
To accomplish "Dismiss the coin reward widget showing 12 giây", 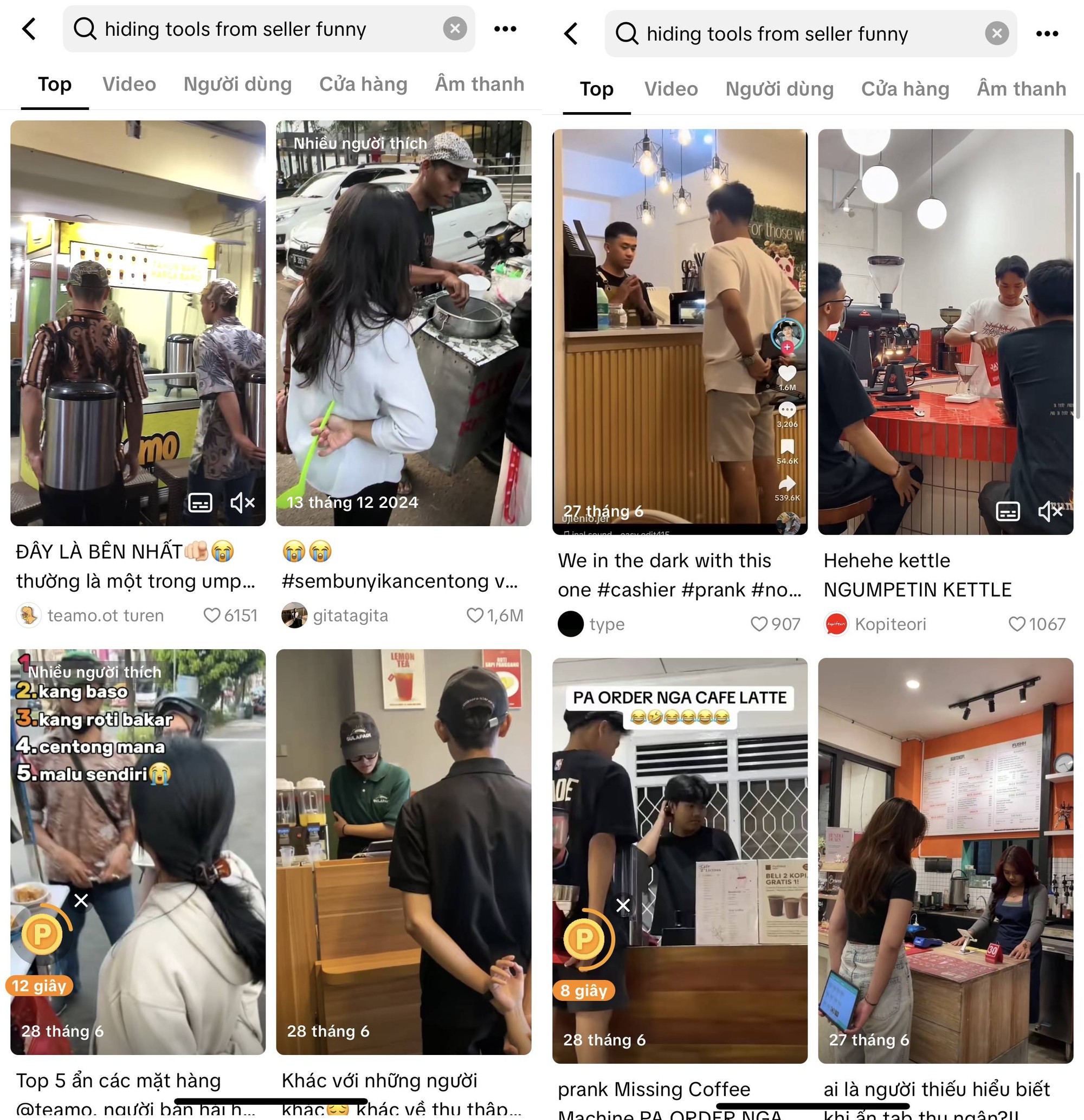I will (81, 901).
